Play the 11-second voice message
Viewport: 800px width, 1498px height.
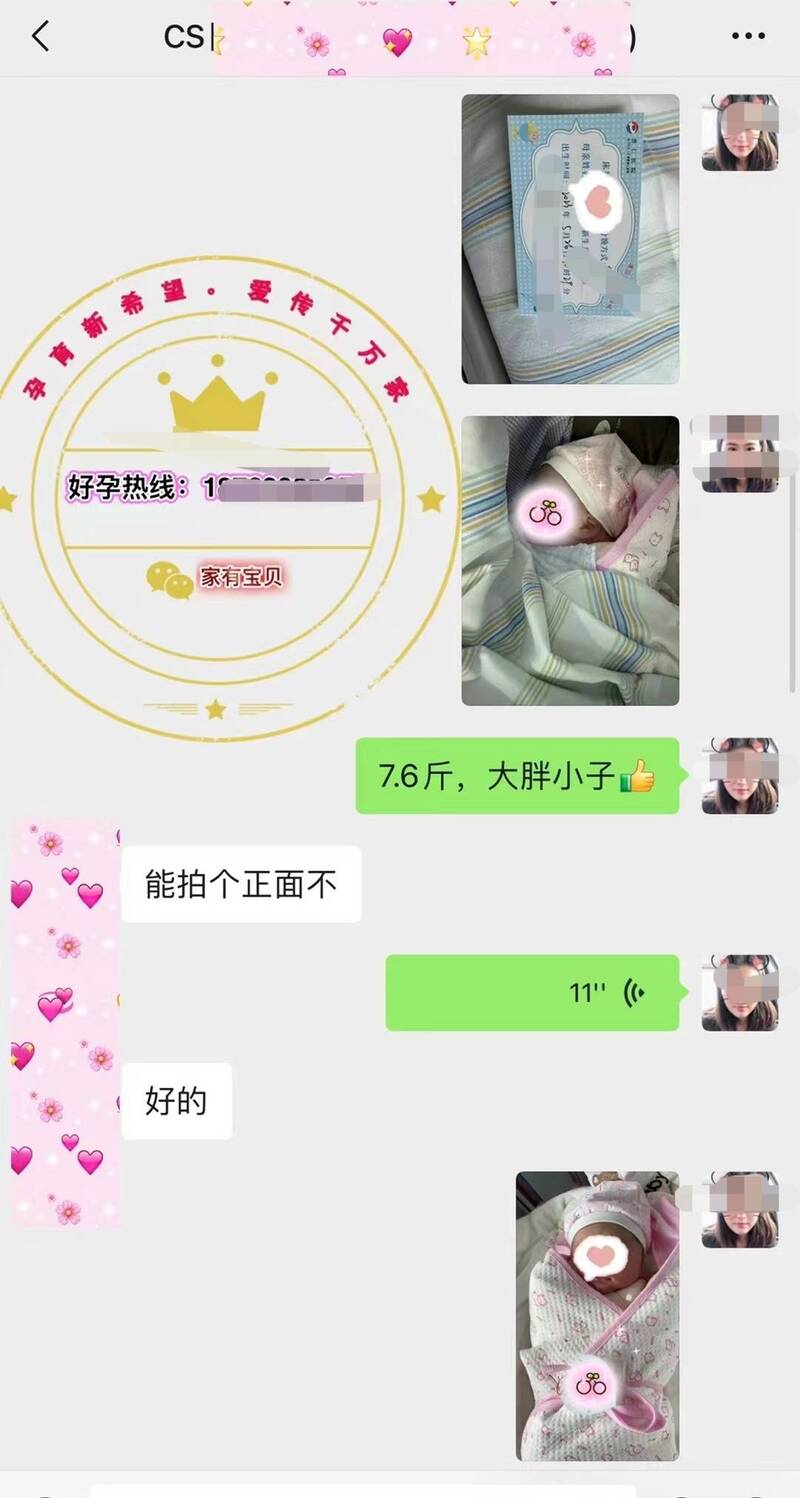(532, 992)
